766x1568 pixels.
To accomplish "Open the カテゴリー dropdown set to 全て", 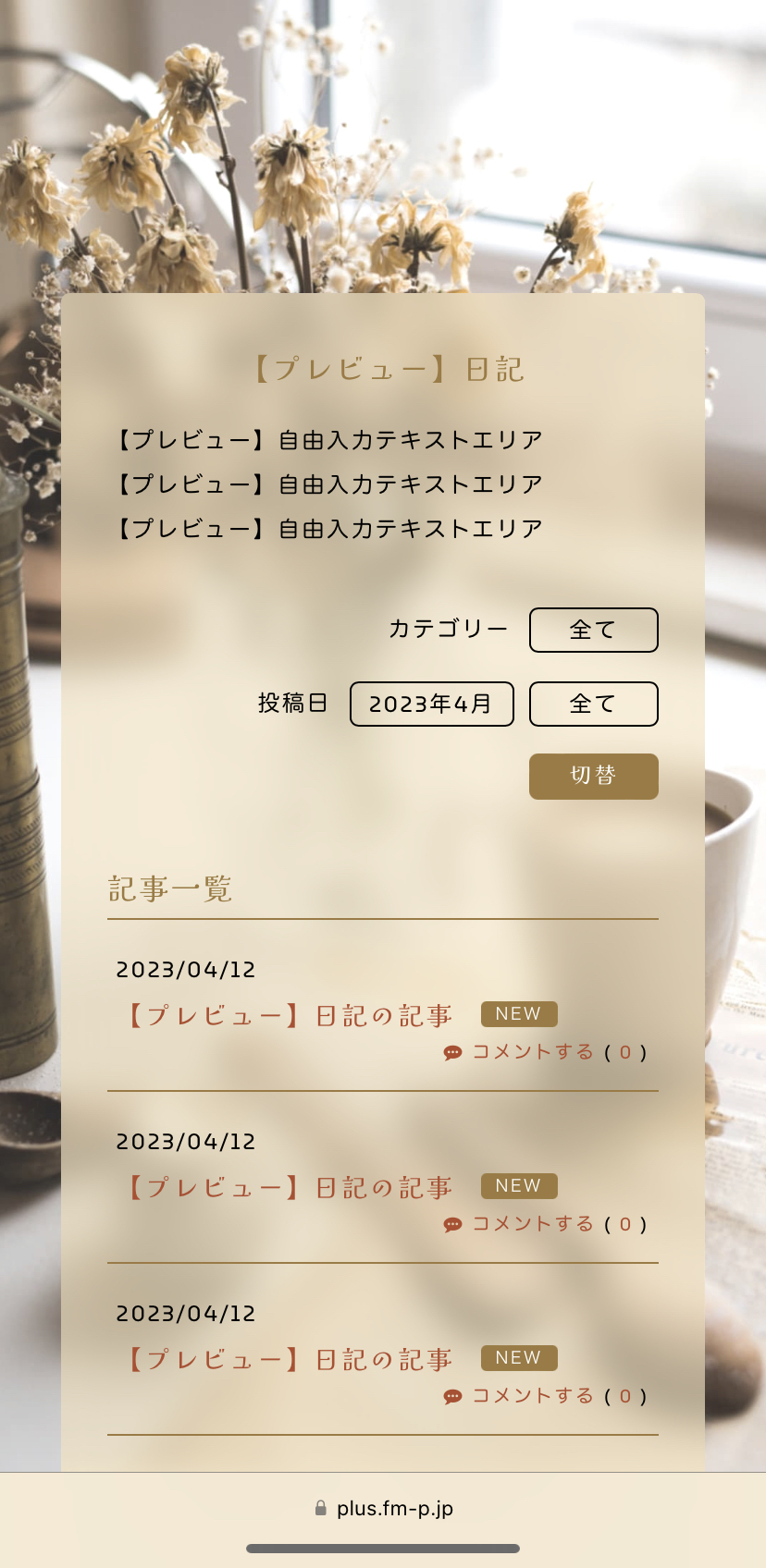I will pos(593,630).
